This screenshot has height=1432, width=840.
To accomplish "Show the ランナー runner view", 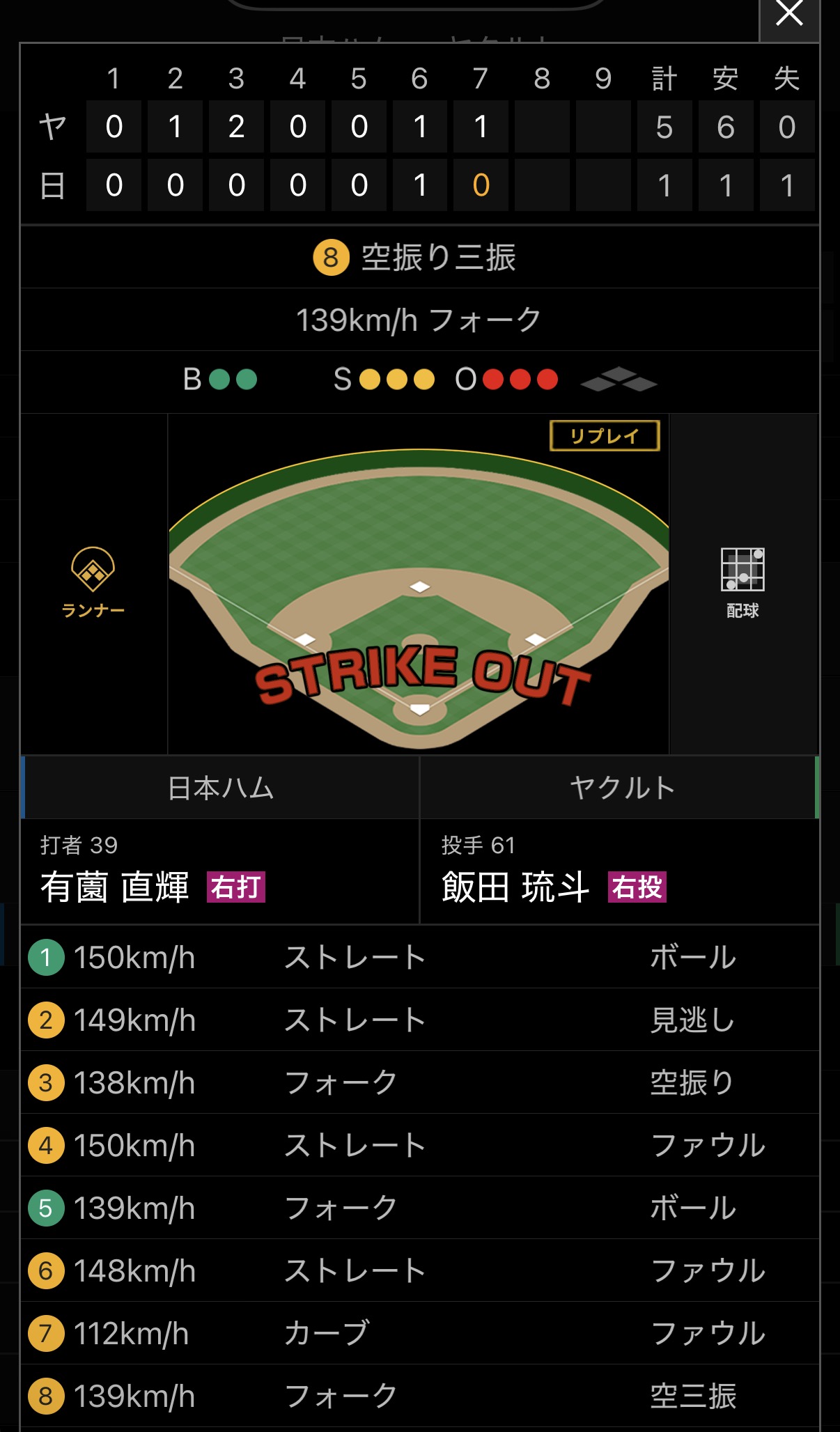I will 93,582.
